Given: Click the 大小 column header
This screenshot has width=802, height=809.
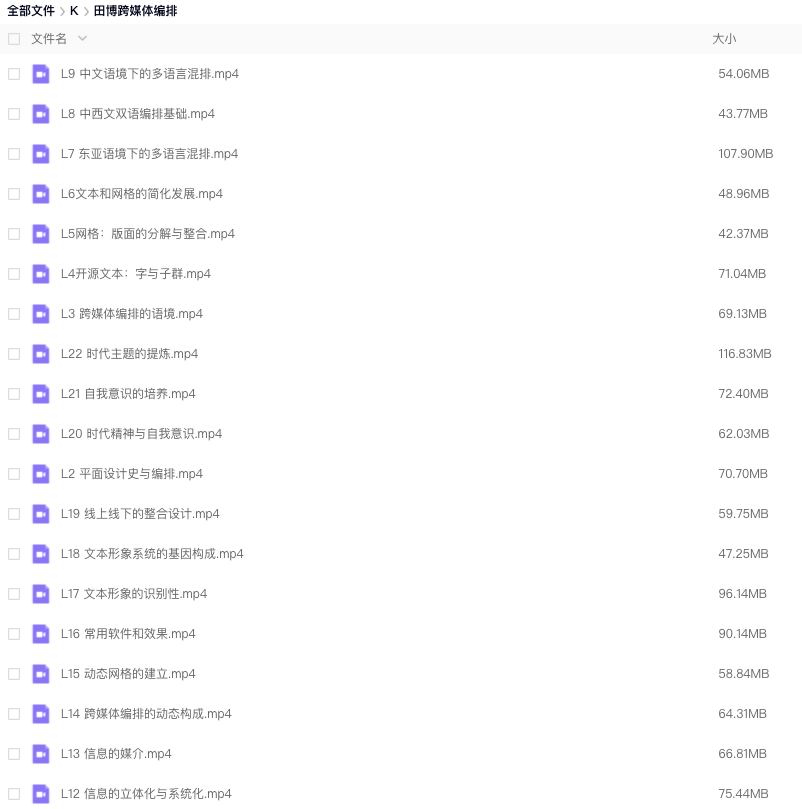Looking at the screenshot, I should tap(722, 38).
